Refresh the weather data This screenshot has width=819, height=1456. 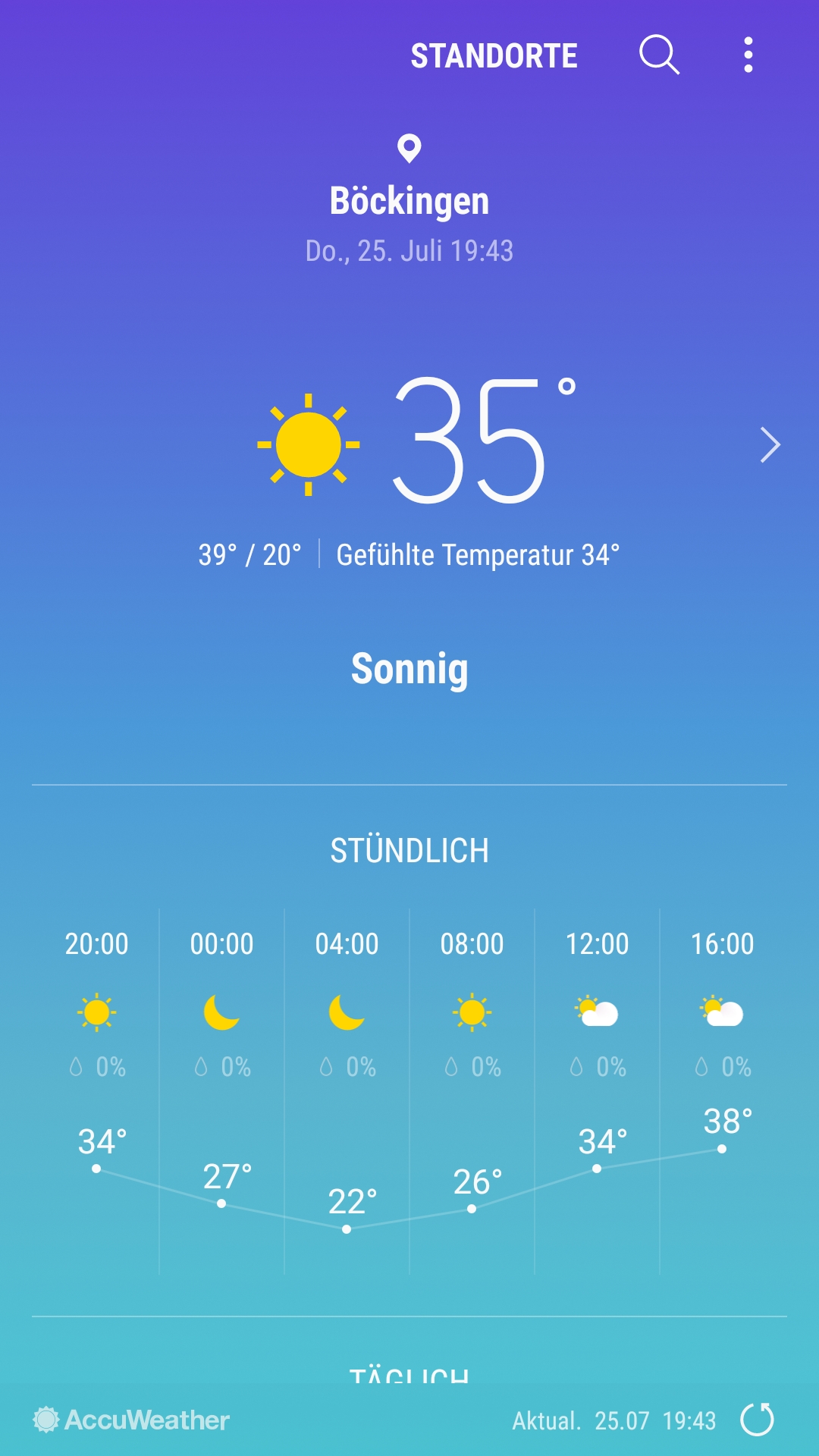tap(757, 1420)
